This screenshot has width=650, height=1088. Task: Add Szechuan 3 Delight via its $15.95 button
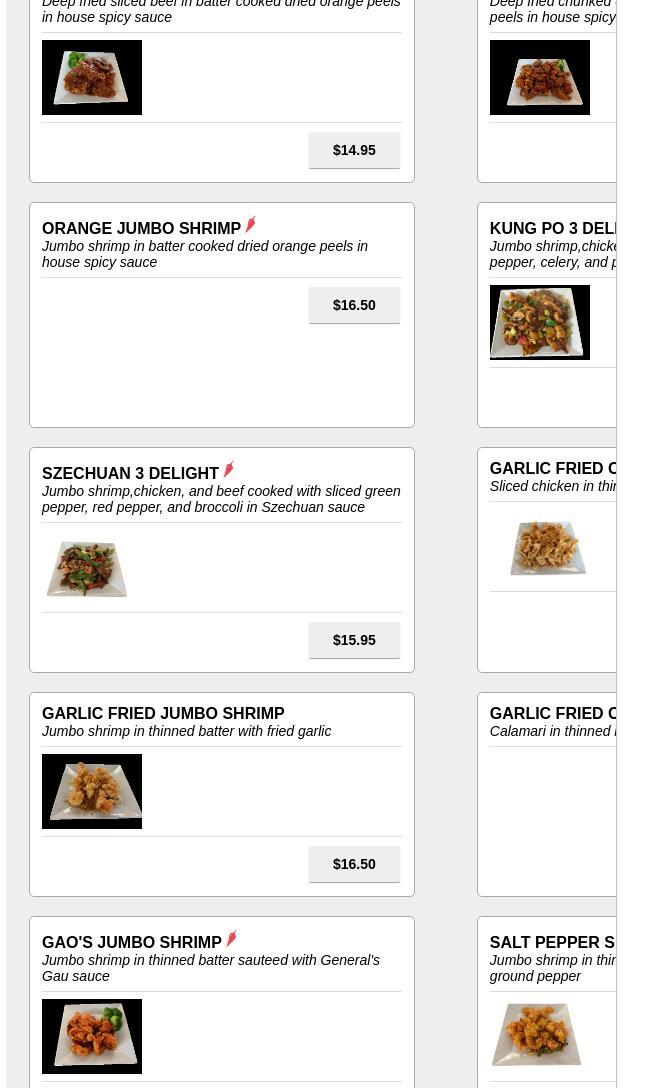(354, 640)
